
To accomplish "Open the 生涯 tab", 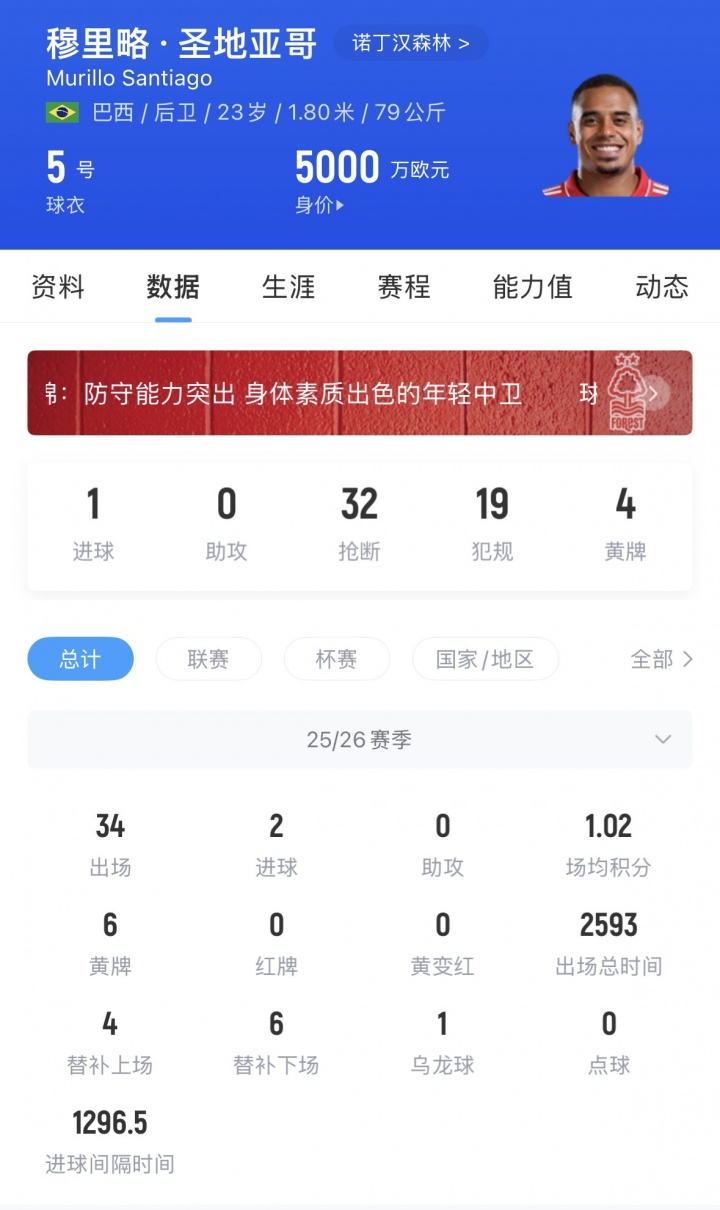I will (288, 288).
